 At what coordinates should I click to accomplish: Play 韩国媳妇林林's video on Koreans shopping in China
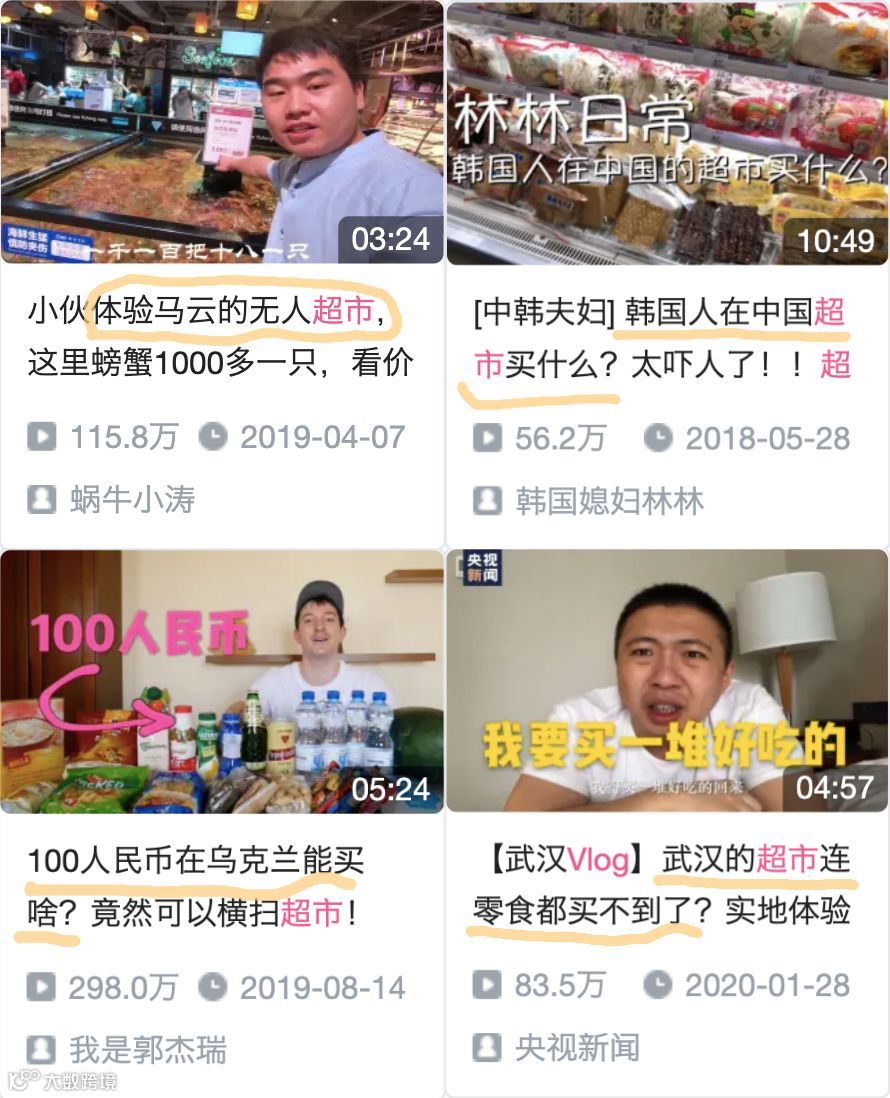tap(667, 133)
